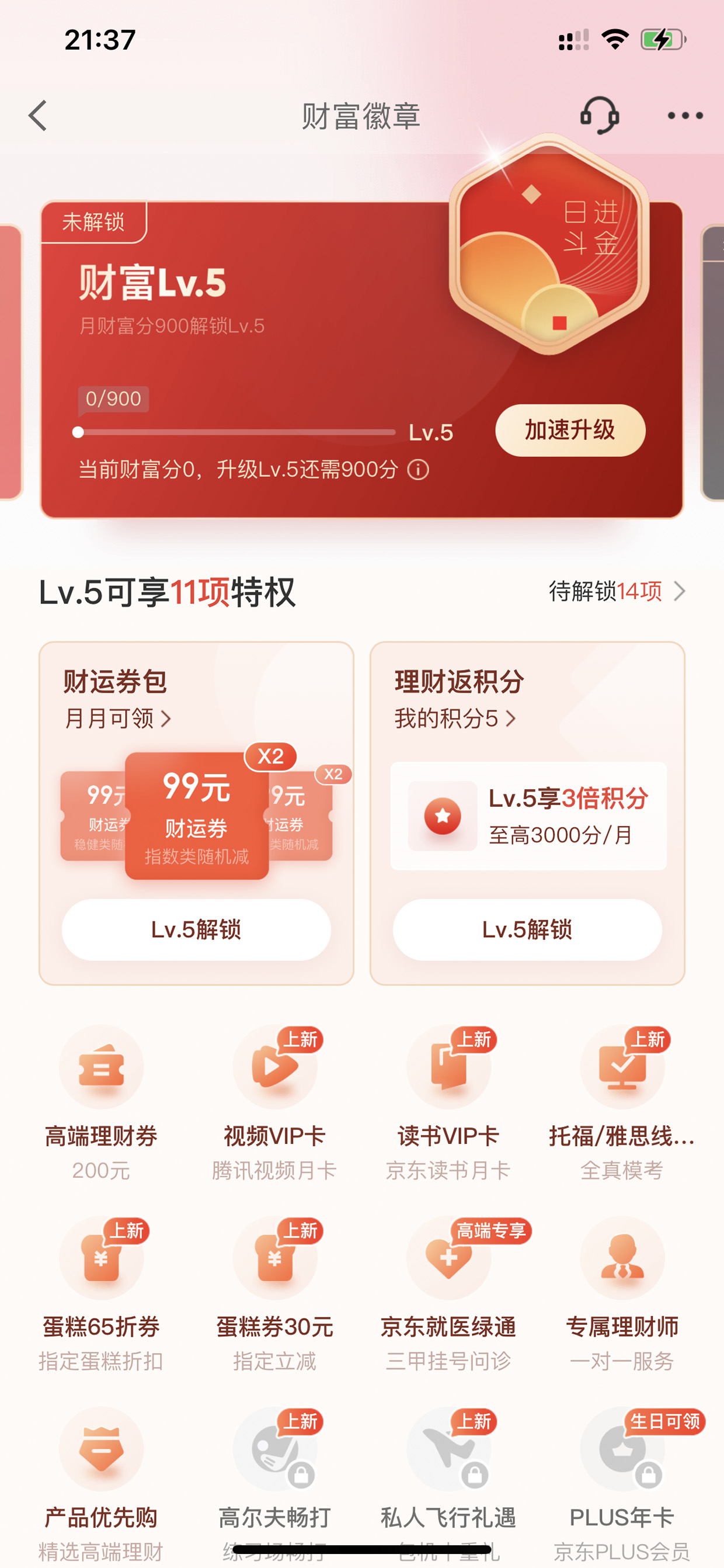Tap Lv.5解锁 under 理财返积分
724x1568 pixels.
tap(527, 929)
